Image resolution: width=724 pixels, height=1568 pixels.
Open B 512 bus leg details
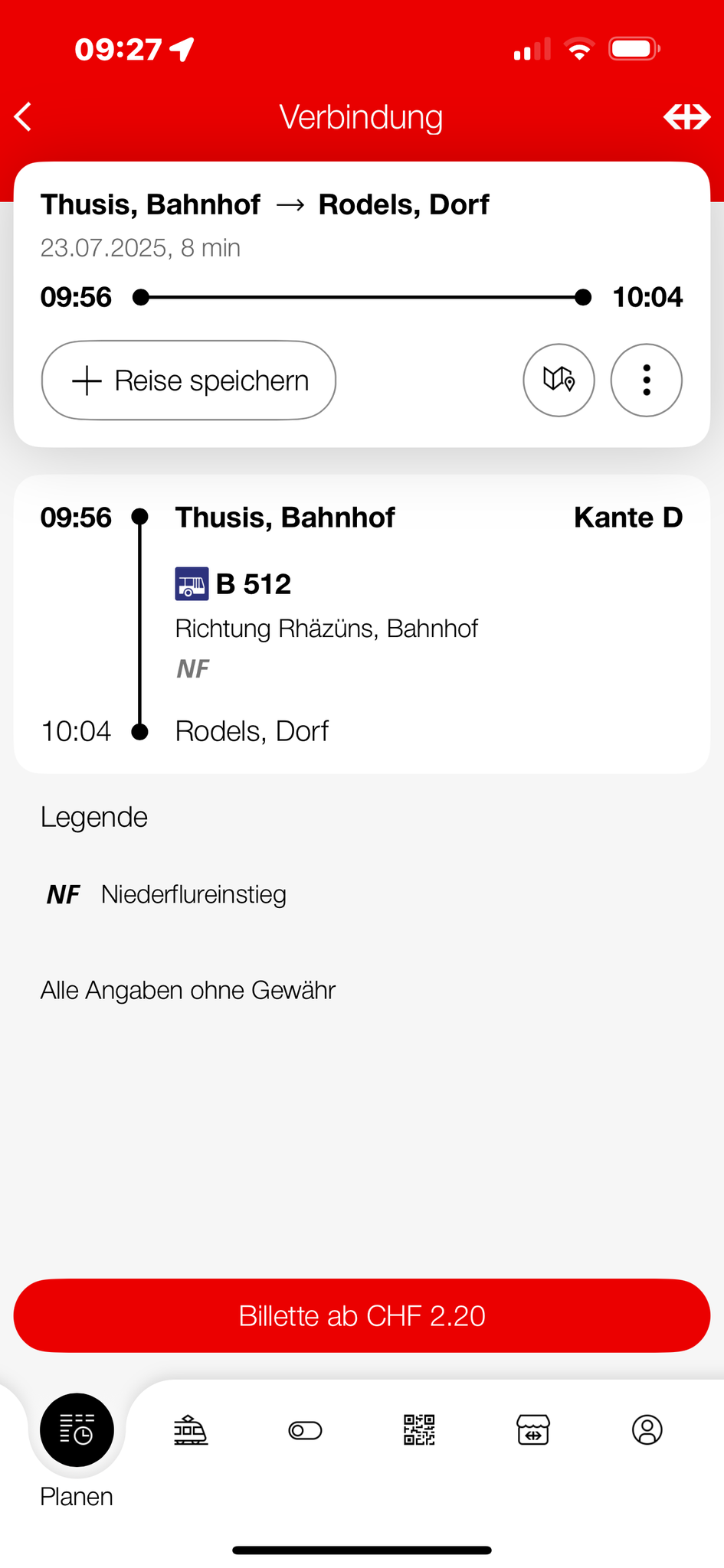point(253,584)
